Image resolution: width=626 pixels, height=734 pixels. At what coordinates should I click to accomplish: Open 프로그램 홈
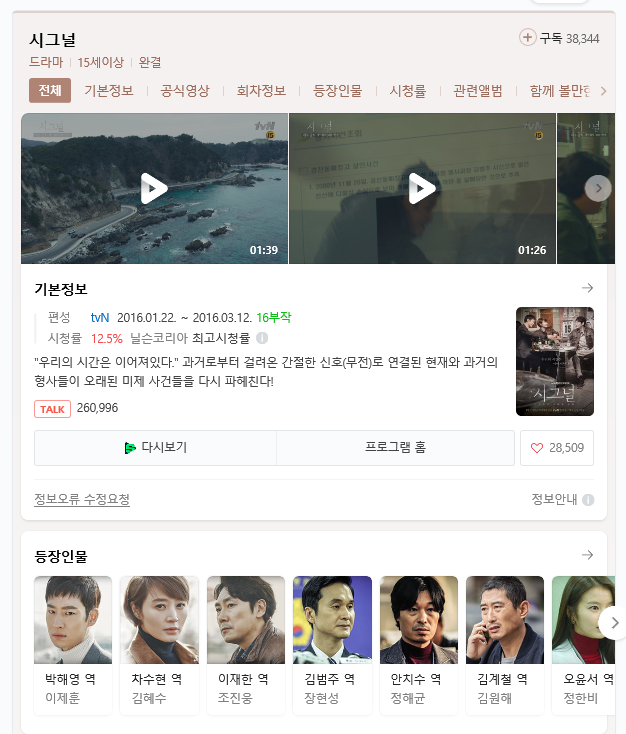[x=396, y=448]
